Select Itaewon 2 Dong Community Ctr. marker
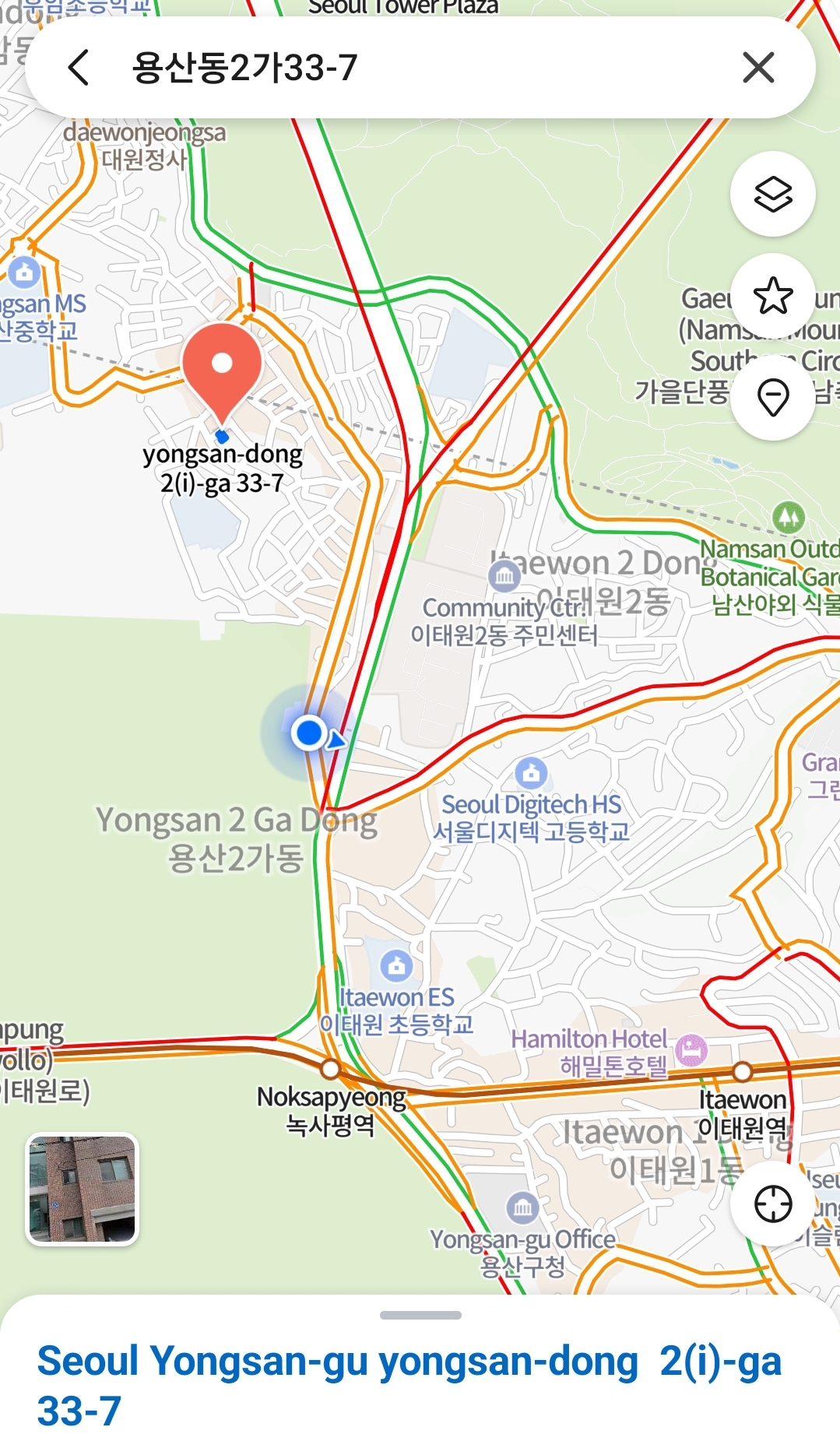 click(504, 576)
